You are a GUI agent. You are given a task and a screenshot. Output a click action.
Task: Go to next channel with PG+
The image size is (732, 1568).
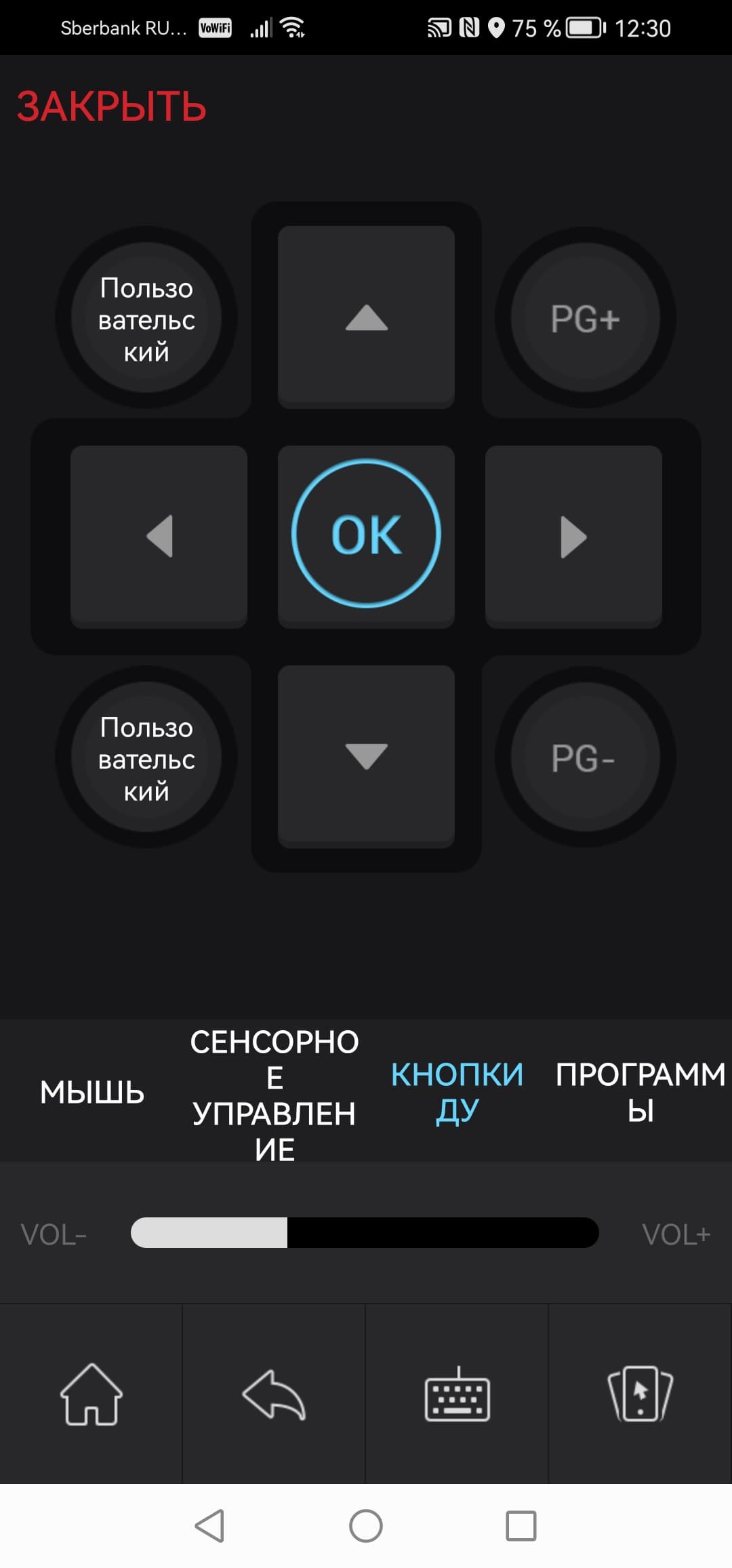coord(585,317)
